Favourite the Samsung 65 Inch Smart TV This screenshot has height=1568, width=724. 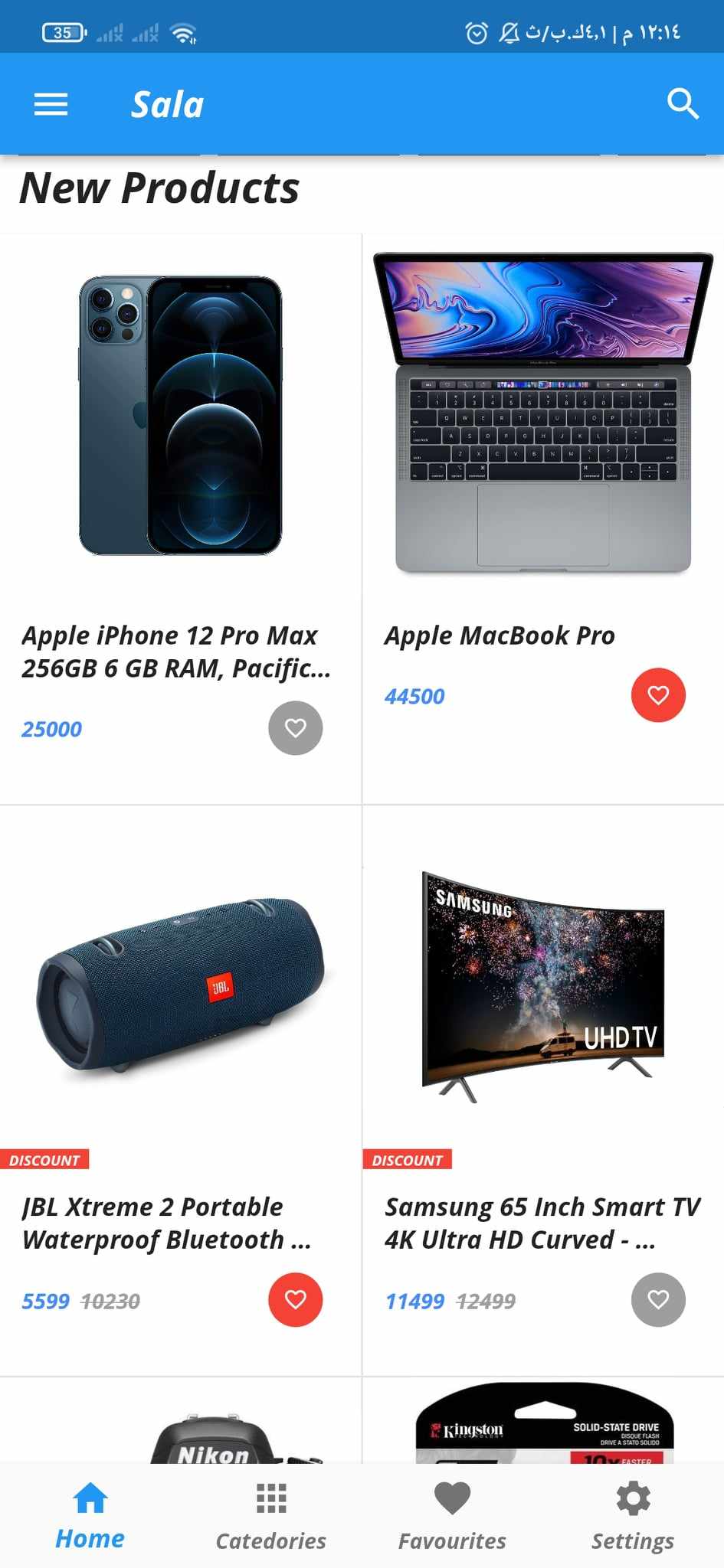658,1299
